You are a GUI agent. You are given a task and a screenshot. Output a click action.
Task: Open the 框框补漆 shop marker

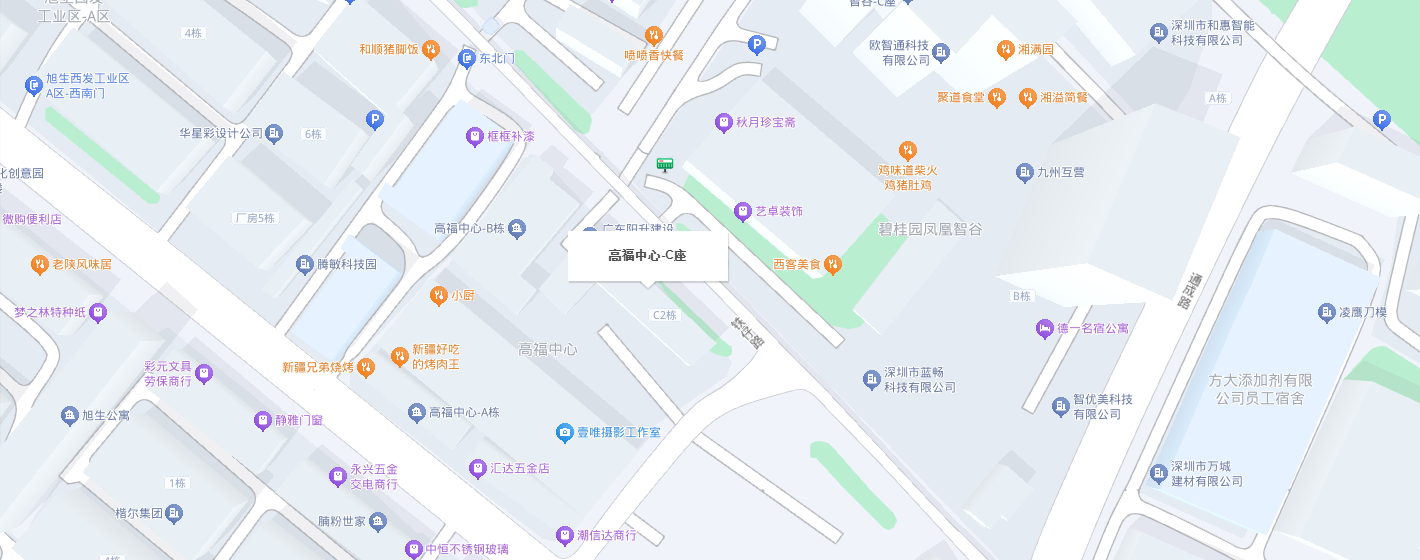(475, 136)
